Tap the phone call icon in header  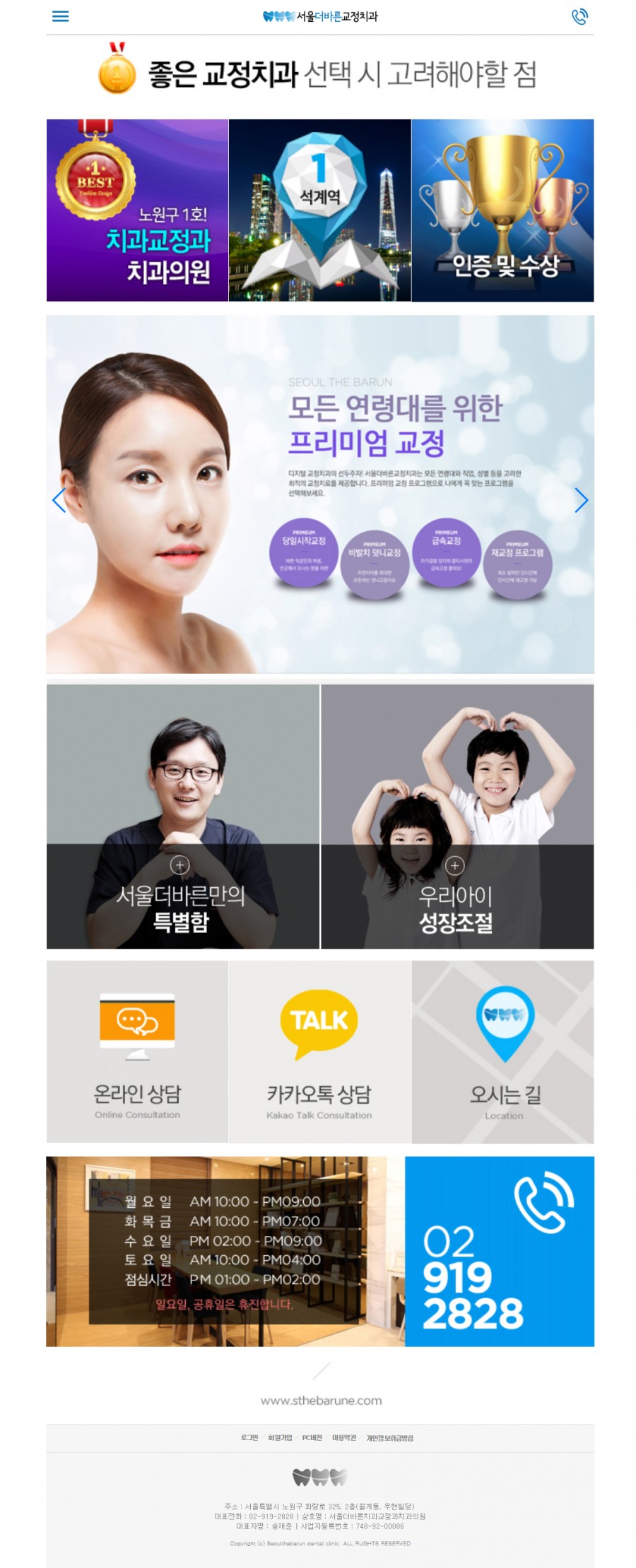coord(579,16)
